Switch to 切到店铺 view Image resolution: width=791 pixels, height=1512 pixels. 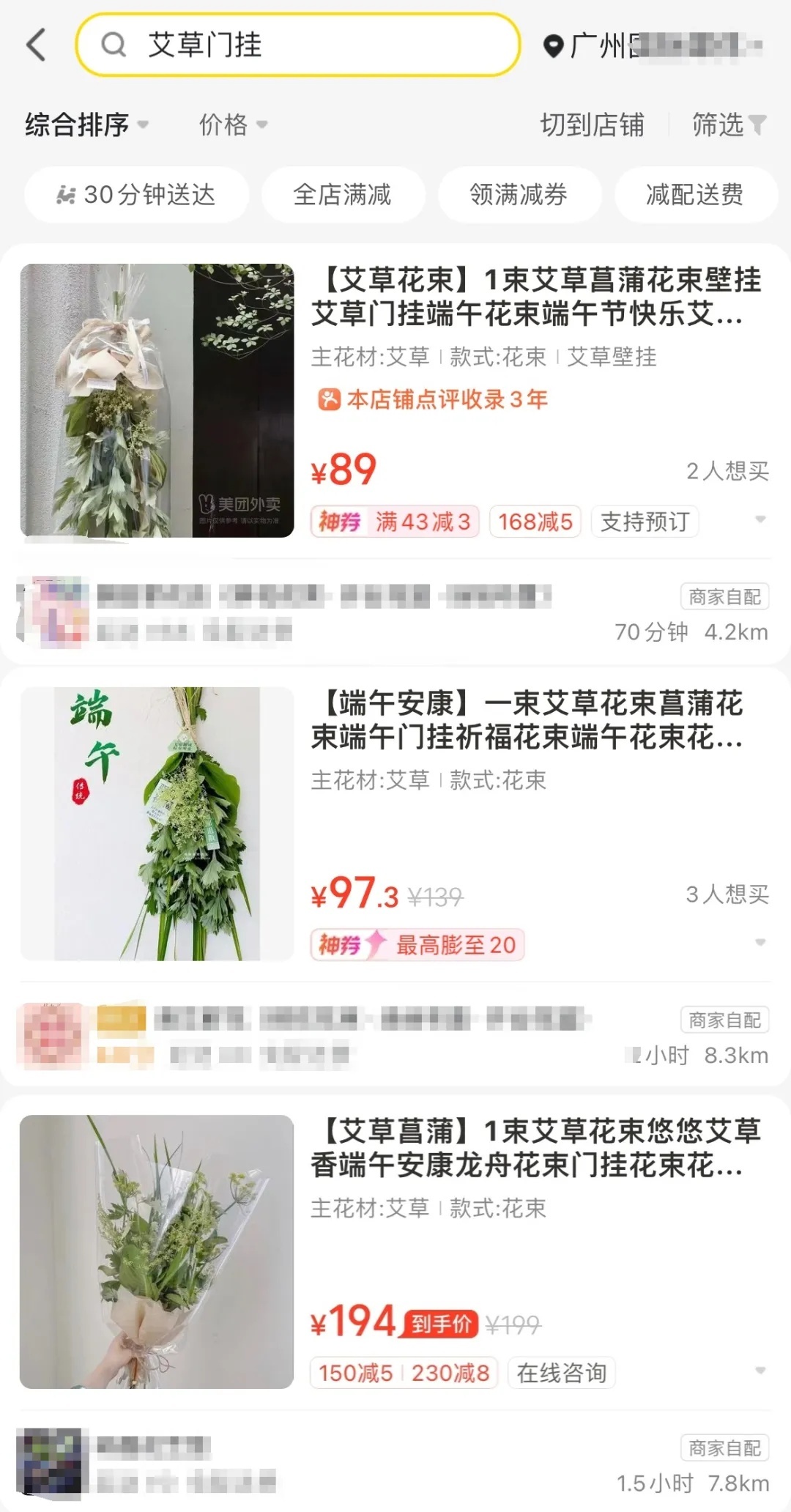click(x=592, y=125)
